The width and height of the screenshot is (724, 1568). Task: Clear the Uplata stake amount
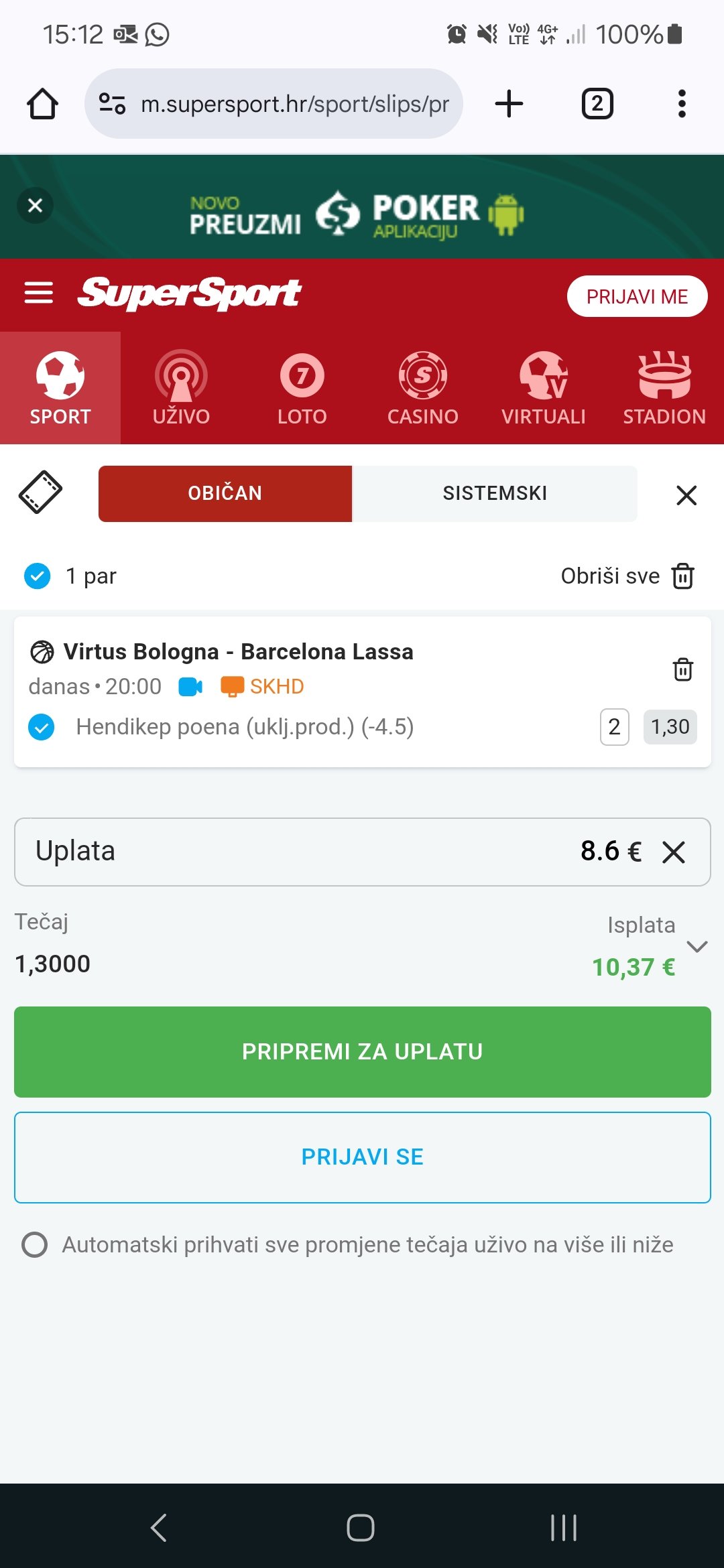click(673, 852)
